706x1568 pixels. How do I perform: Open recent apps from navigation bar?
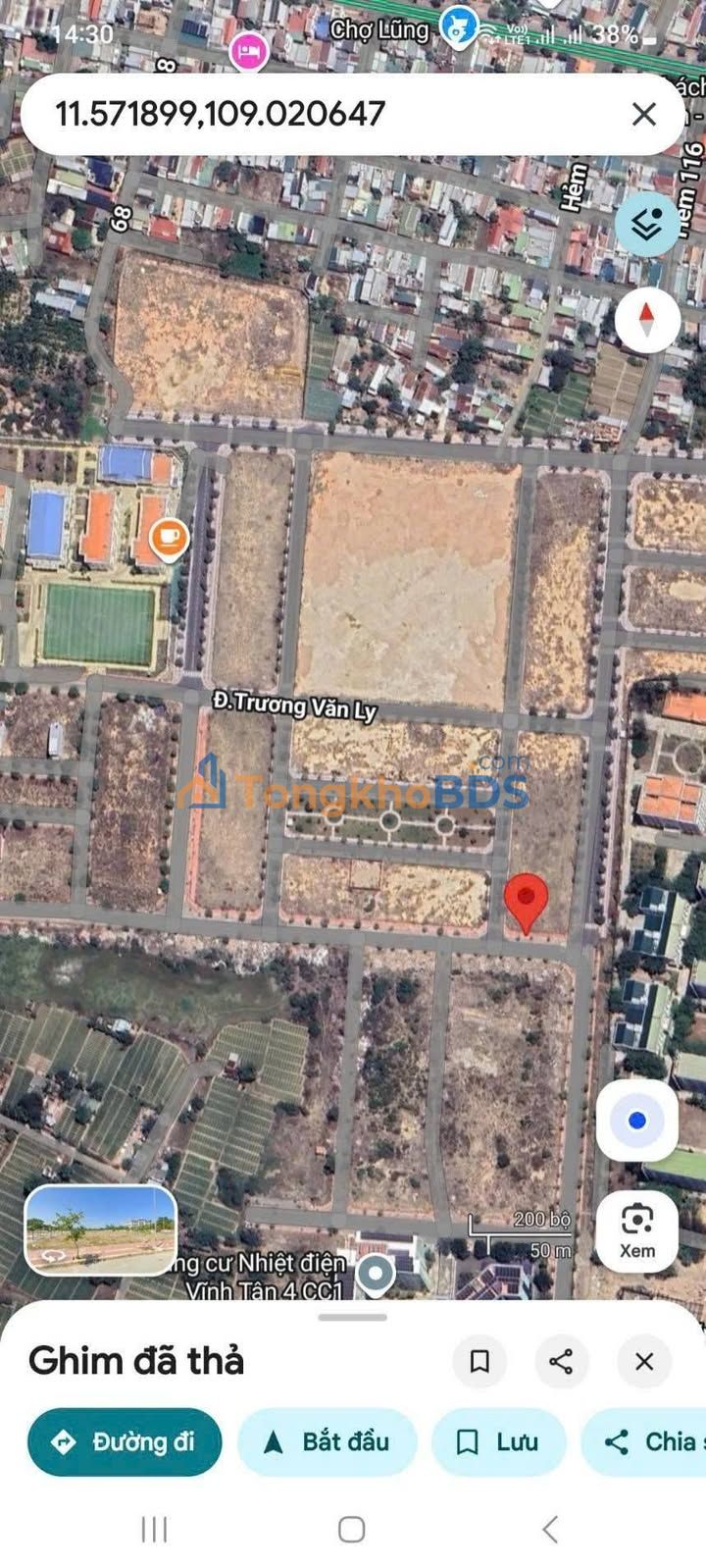(x=154, y=1529)
